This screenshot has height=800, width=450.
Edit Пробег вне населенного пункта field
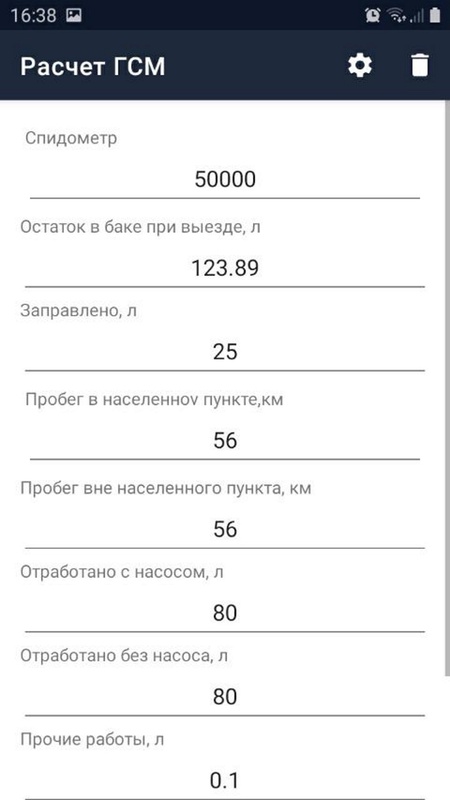(225, 530)
